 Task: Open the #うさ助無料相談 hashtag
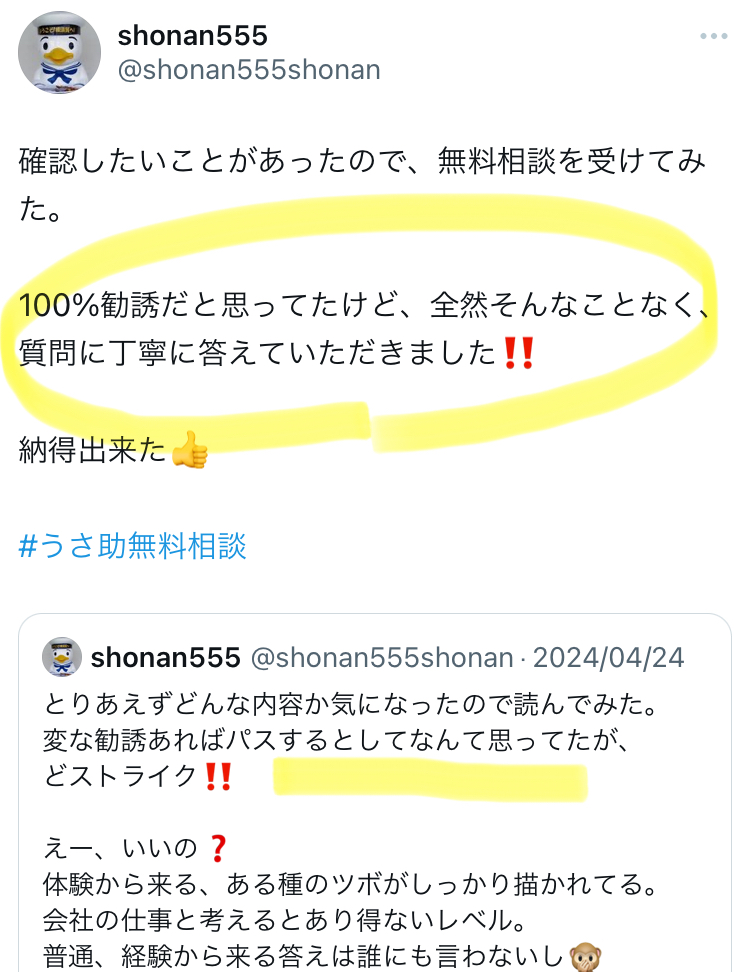132,546
